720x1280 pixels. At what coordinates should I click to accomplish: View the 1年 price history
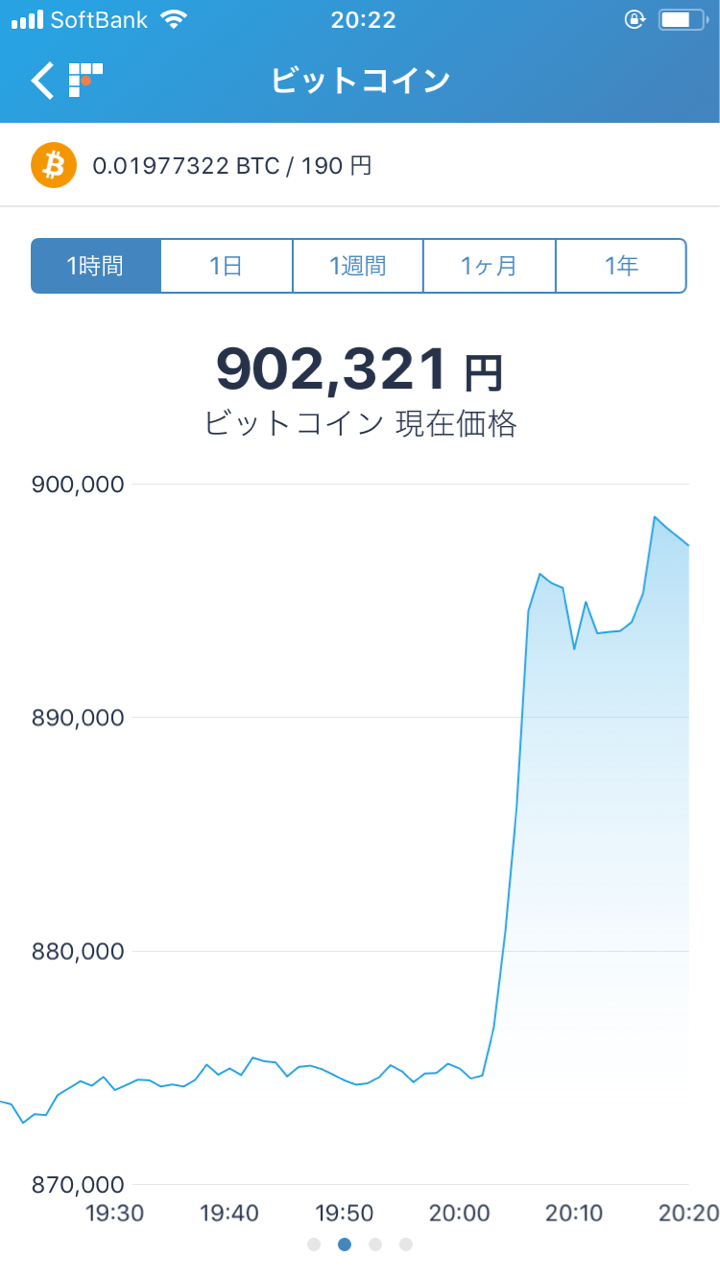(621, 265)
